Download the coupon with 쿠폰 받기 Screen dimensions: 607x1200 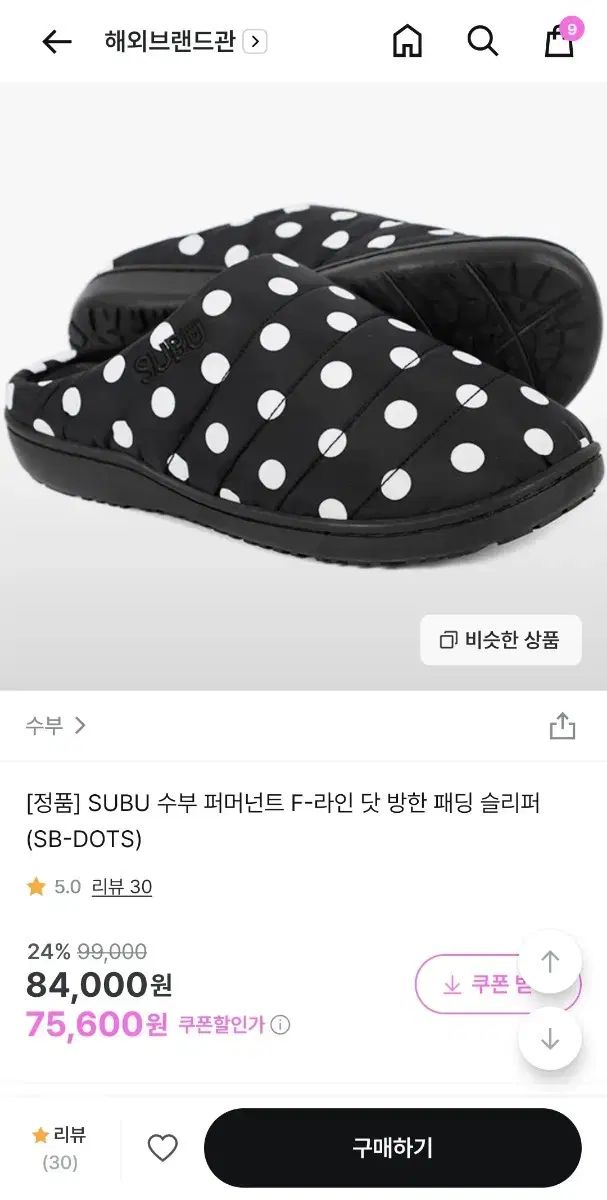[x=480, y=985]
